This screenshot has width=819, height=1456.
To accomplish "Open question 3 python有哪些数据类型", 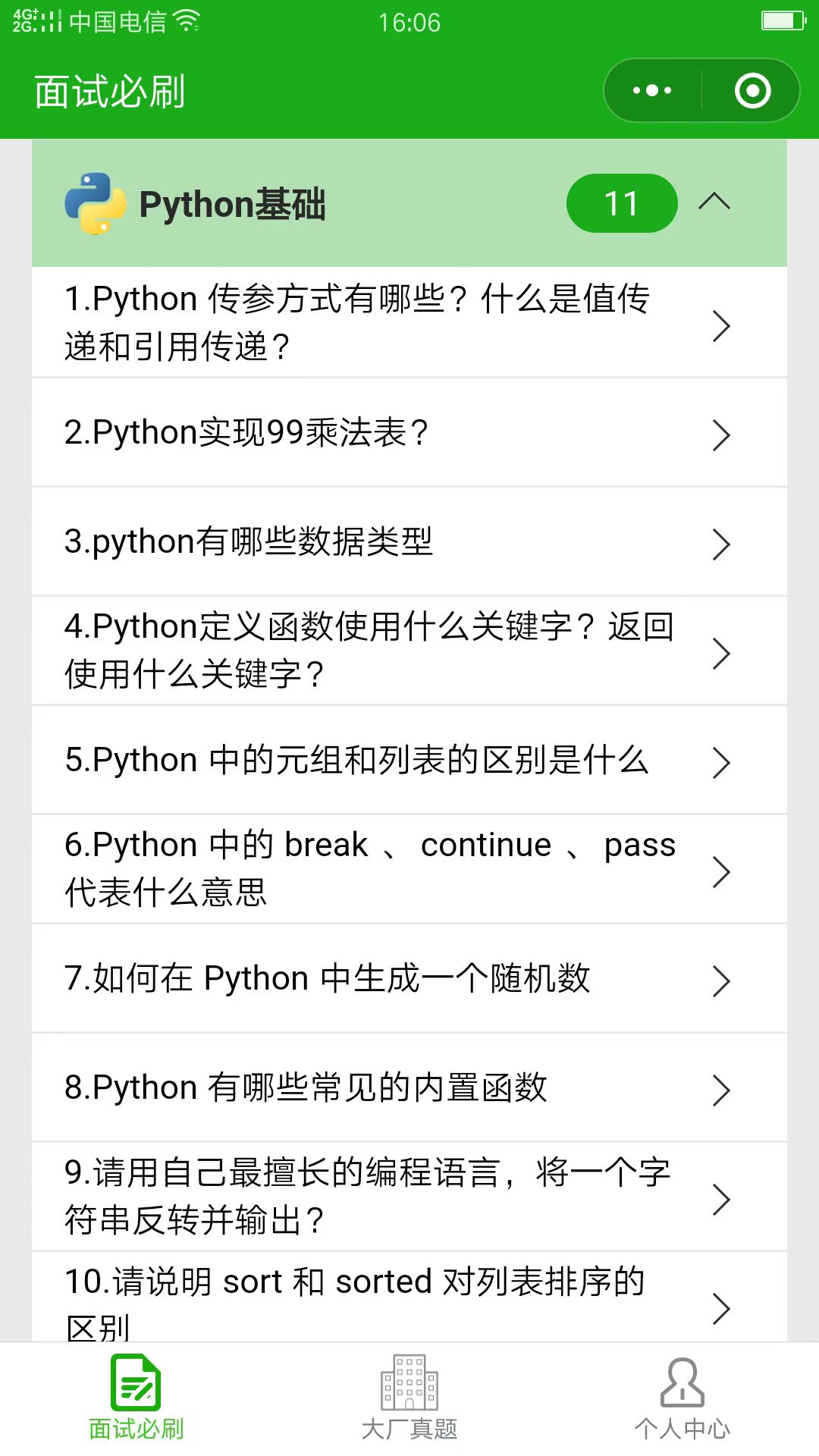I will [x=409, y=541].
